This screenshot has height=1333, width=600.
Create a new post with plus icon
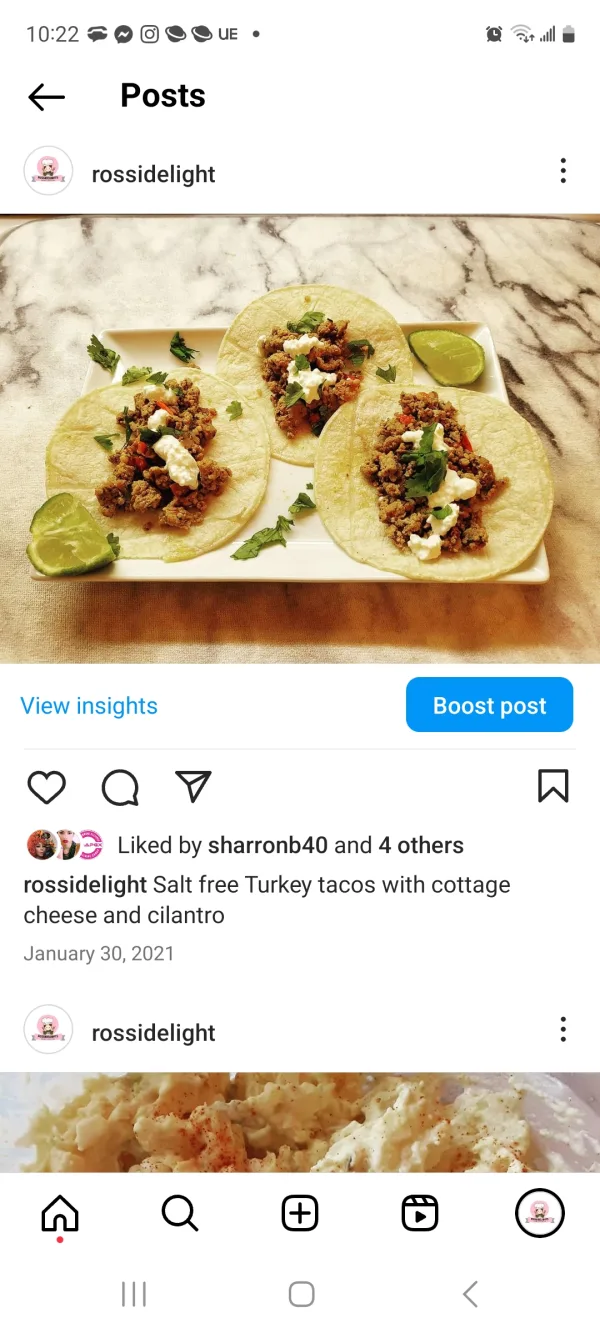pos(300,1213)
